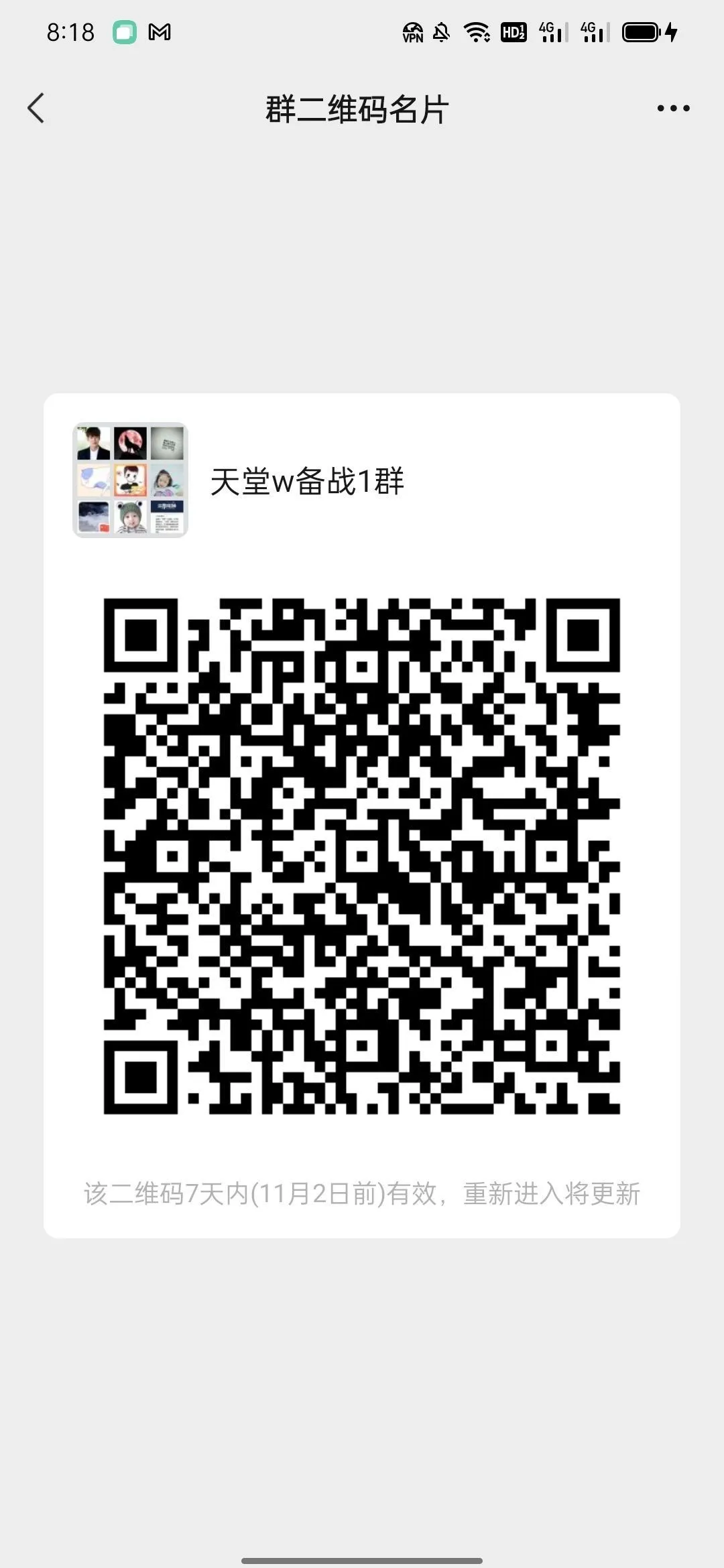This screenshot has width=724, height=1568.
Task: Go back from the group QR code page
Action: pyautogui.click(x=36, y=109)
